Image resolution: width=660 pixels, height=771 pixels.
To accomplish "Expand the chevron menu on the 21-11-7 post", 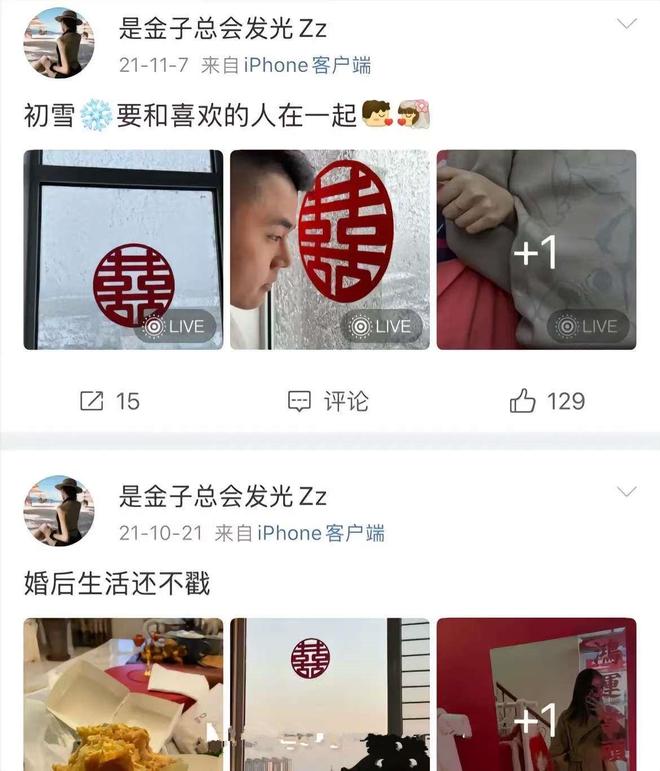I will [627, 24].
